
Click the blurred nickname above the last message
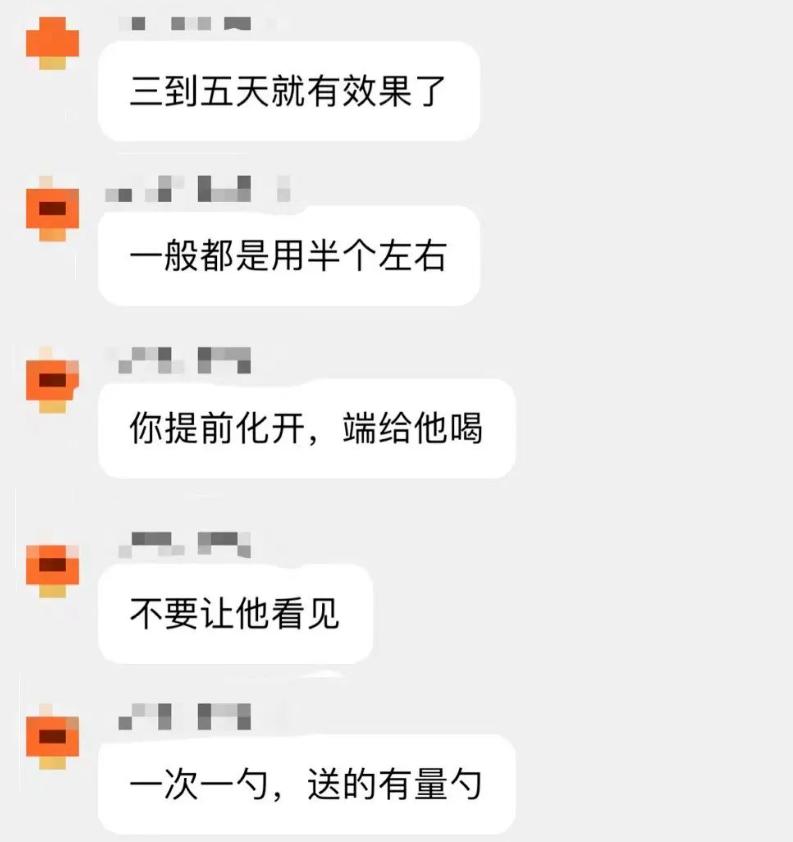tap(180, 718)
